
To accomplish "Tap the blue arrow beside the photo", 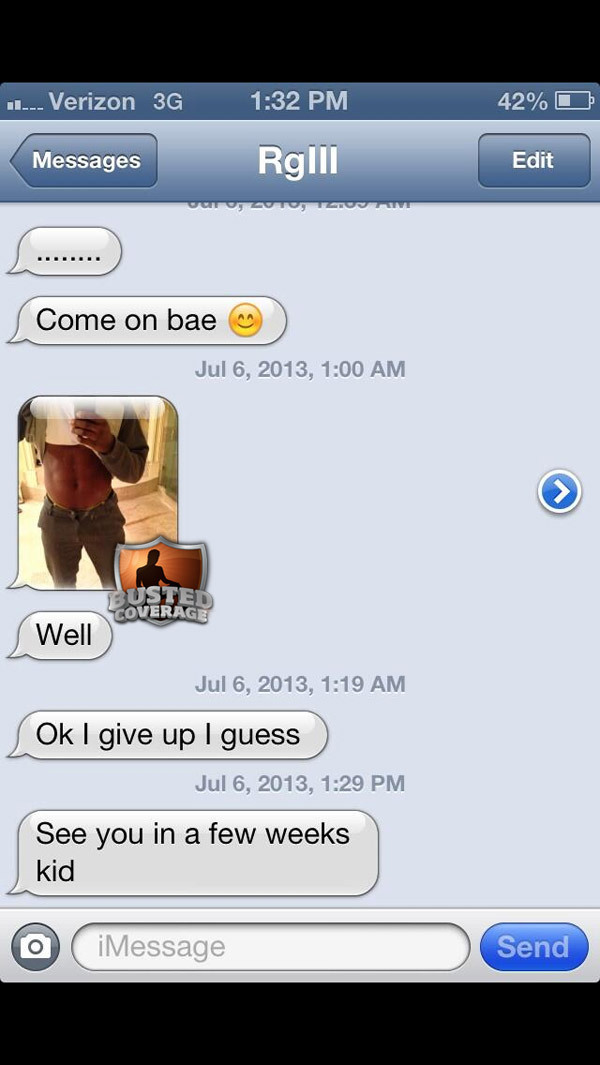I will point(559,492).
